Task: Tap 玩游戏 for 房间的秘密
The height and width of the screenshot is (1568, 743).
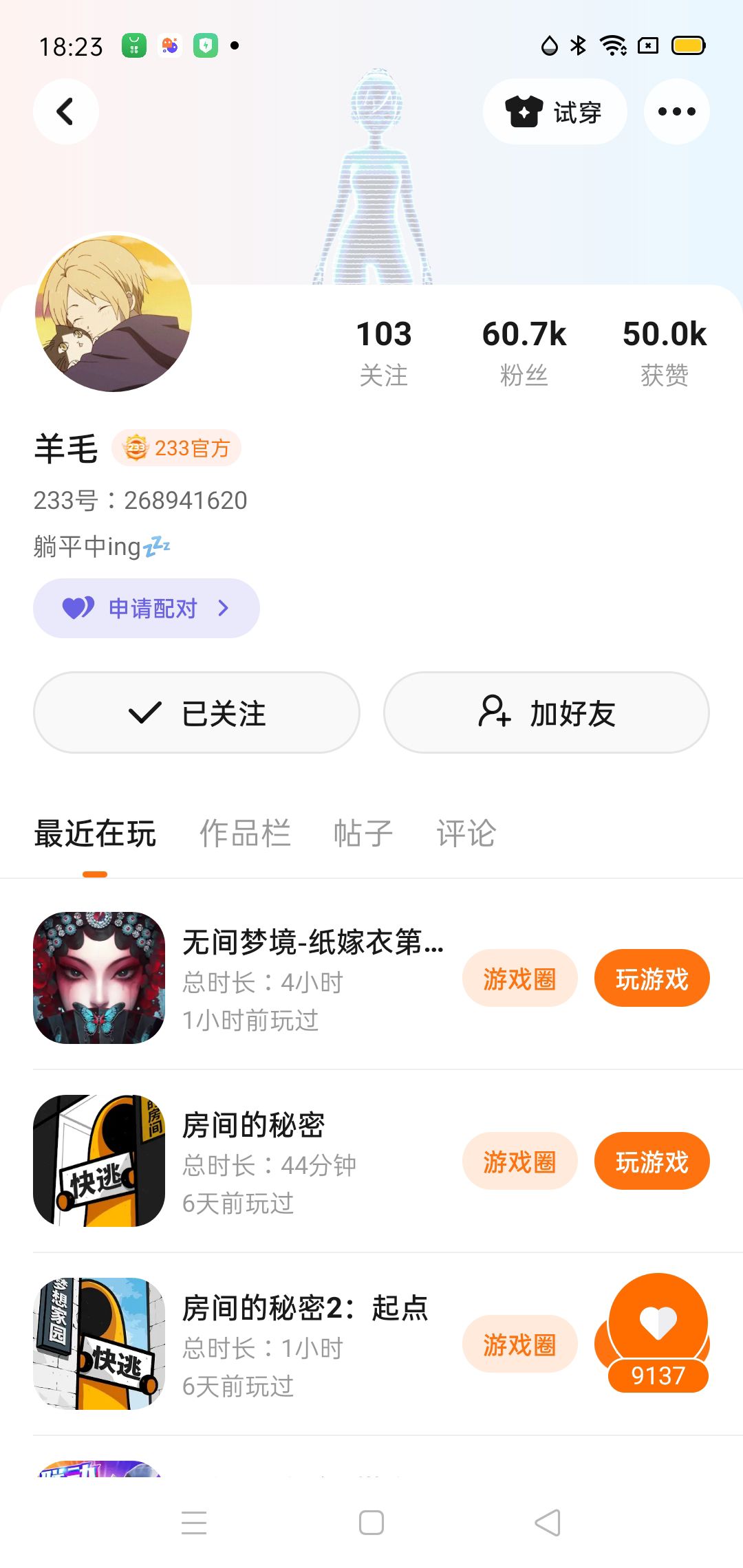Action: (x=652, y=1162)
